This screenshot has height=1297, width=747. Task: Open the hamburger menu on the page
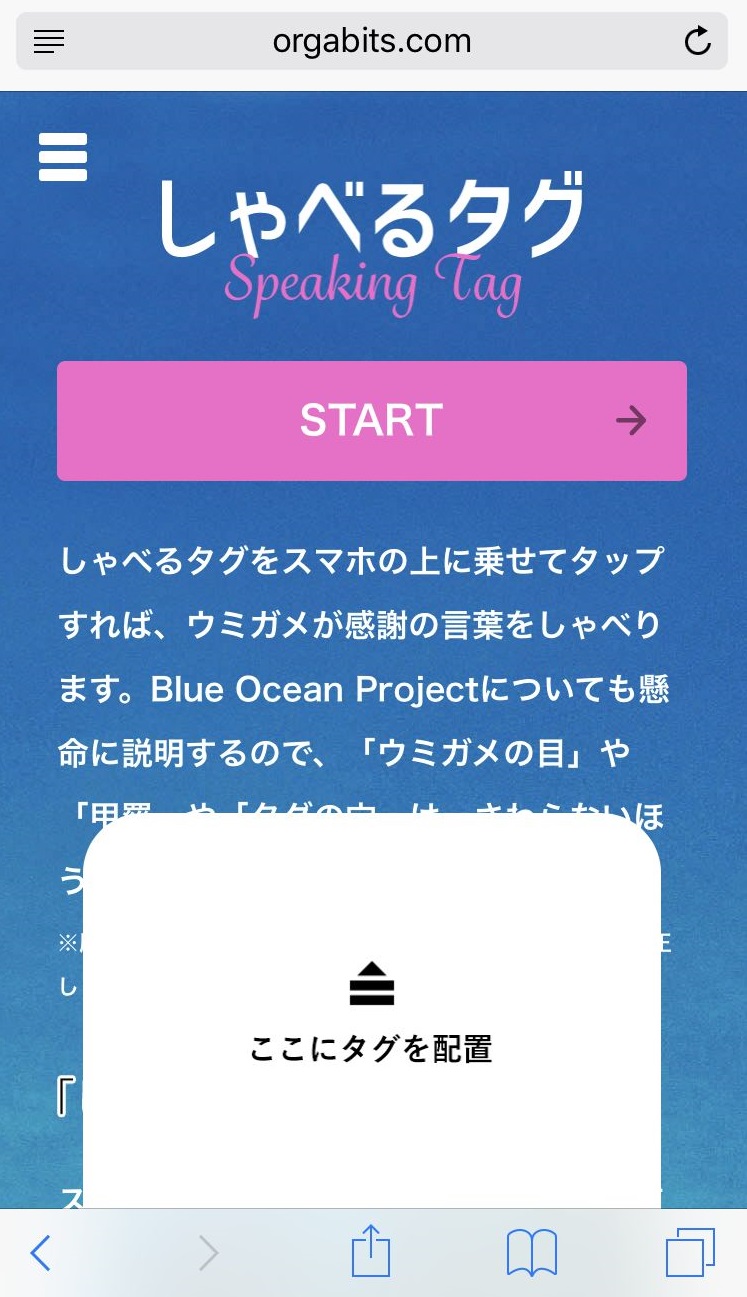coord(63,157)
